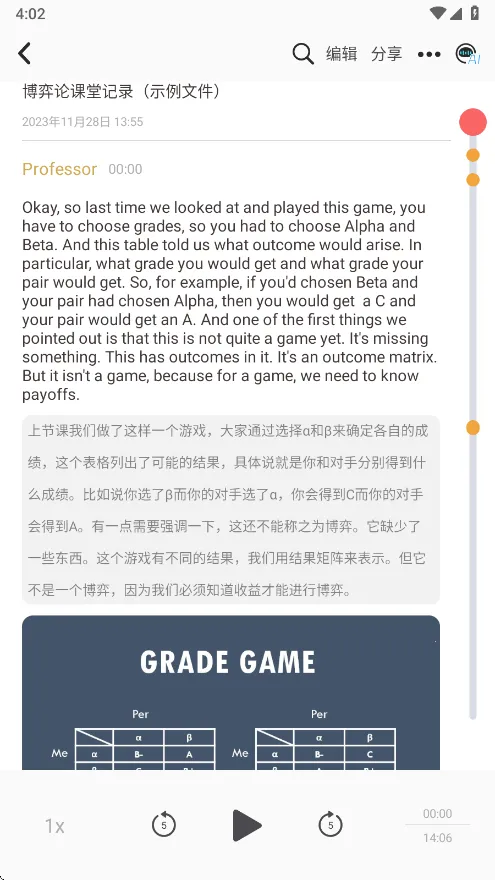Tap the red handle on the timeline
The height and width of the screenshot is (880, 495).
click(473, 122)
